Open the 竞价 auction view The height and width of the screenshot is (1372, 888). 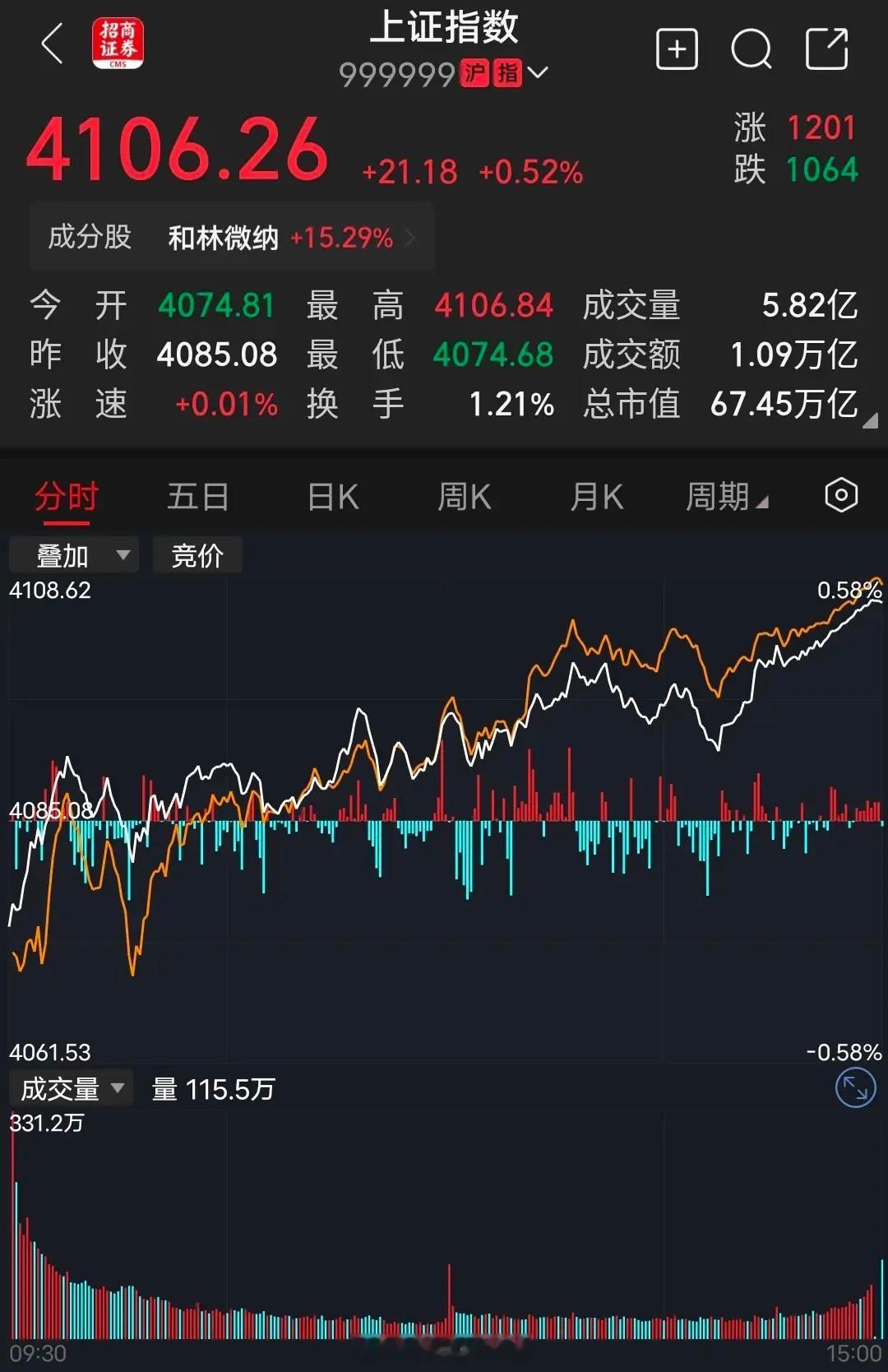(x=197, y=554)
